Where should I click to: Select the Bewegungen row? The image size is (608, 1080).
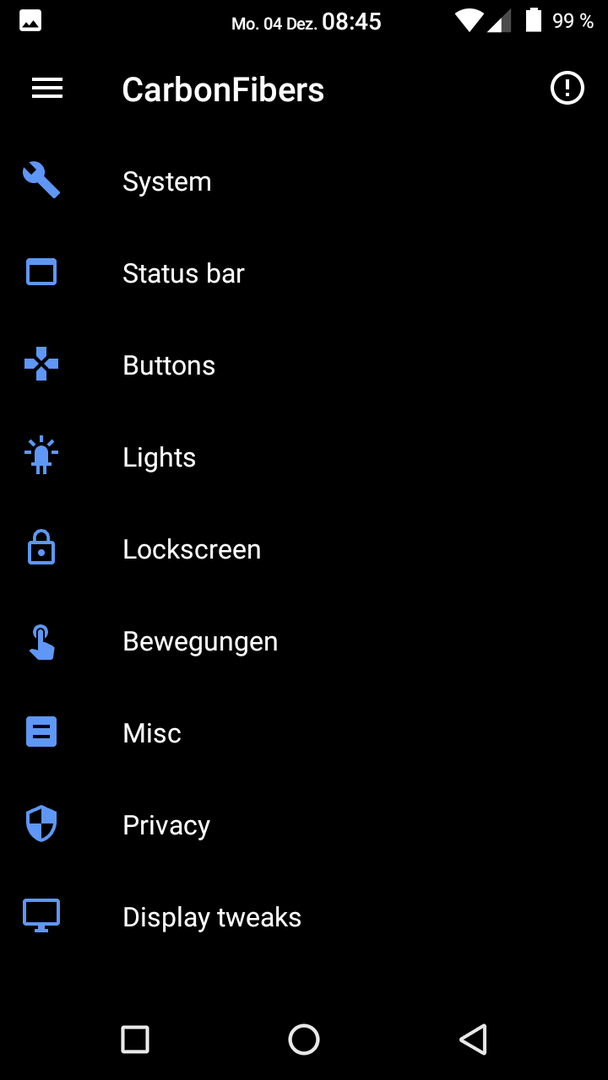pyautogui.click(x=304, y=641)
